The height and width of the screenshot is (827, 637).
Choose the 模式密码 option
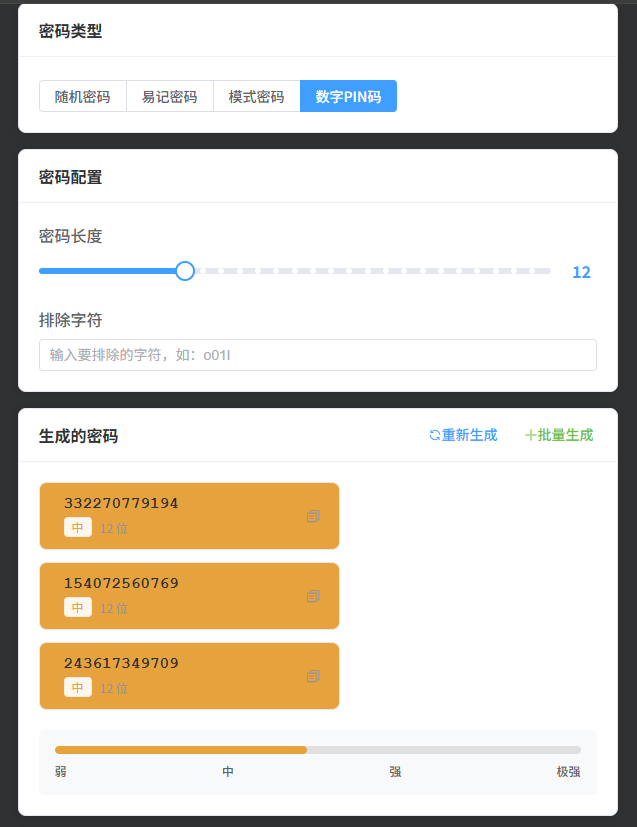[x=257, y=96]
